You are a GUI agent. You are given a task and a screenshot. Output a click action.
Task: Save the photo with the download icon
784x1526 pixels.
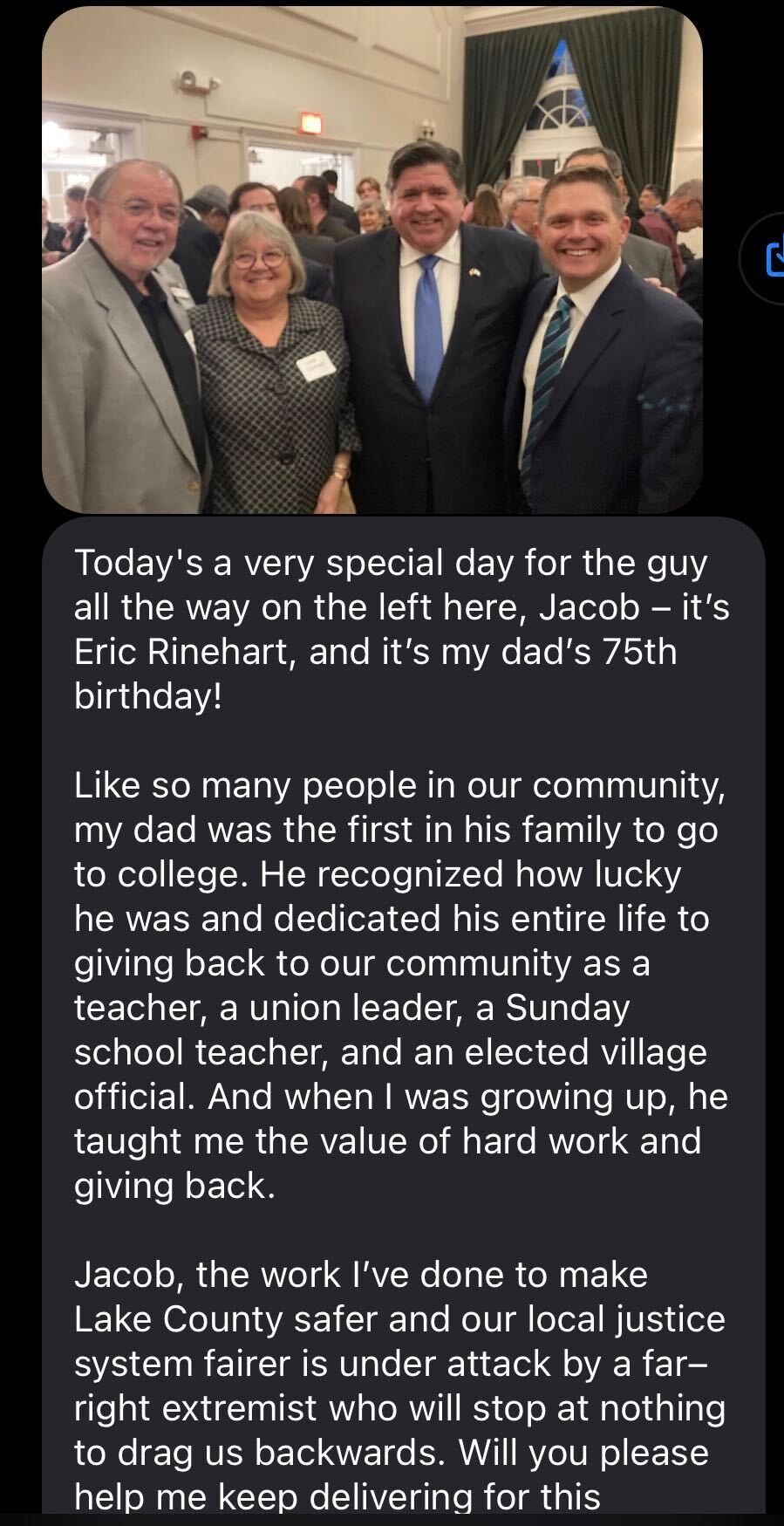[766, 258]
